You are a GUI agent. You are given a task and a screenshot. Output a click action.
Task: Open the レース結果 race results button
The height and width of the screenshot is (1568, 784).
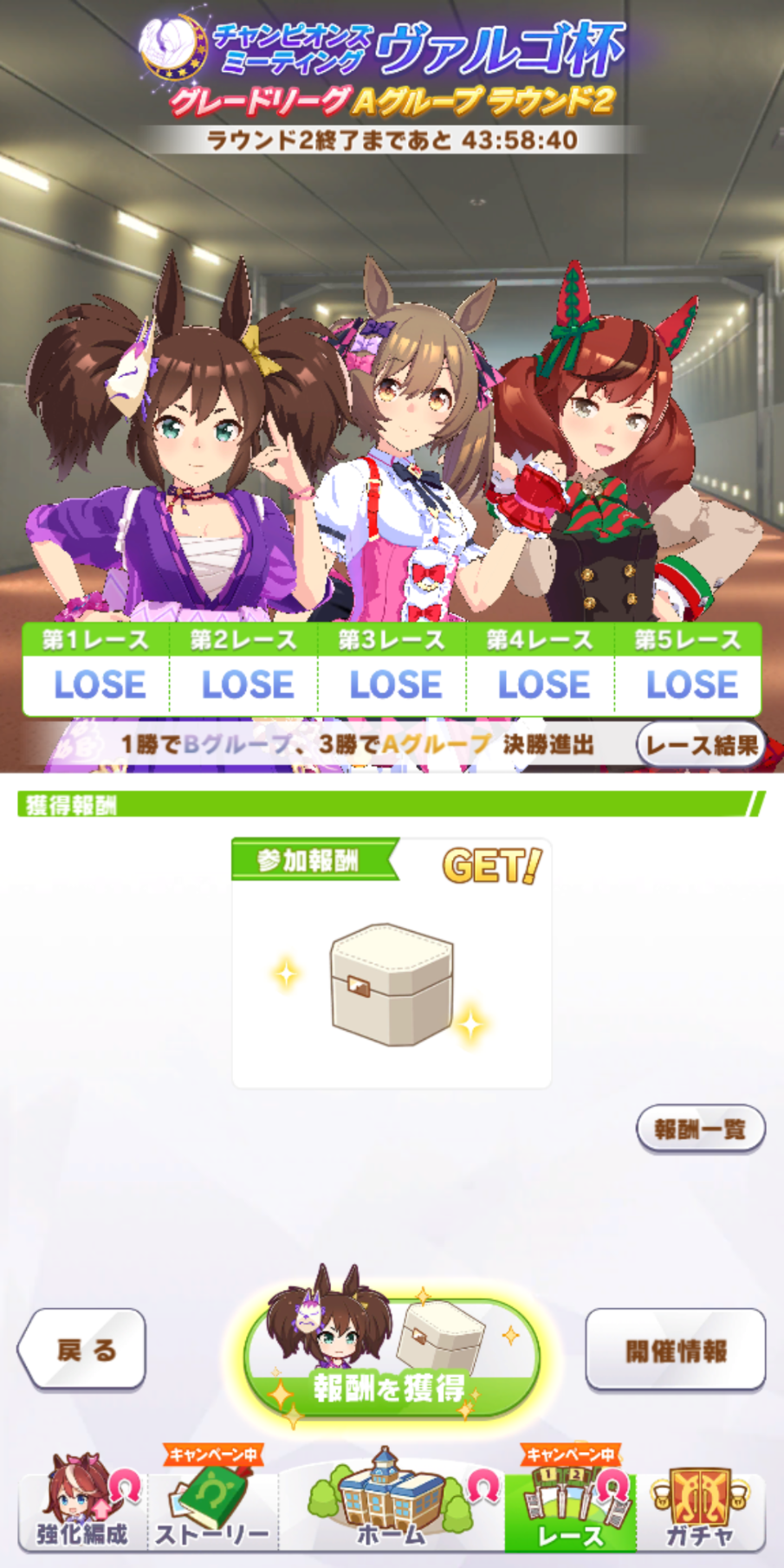pos(701,745)
